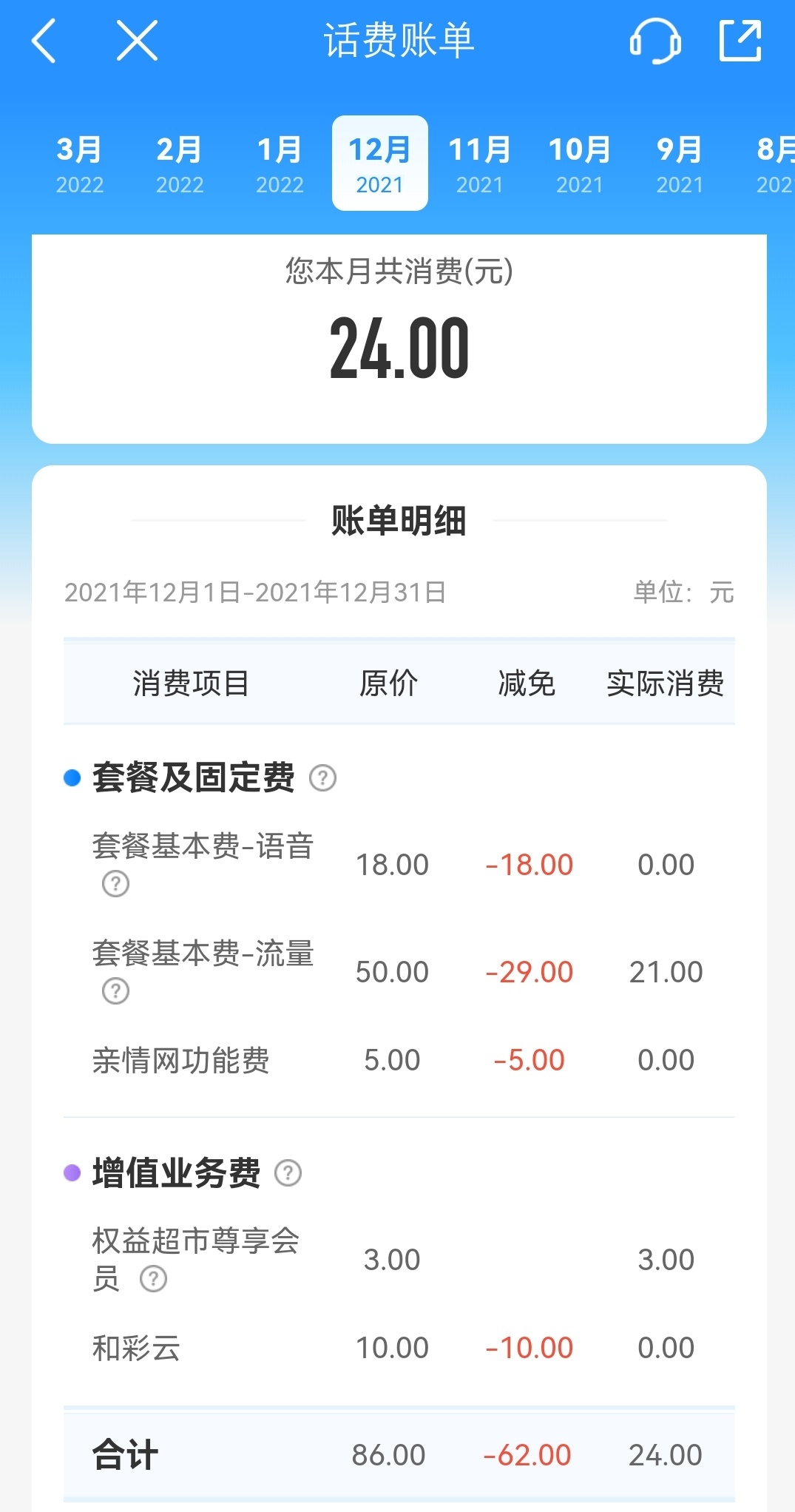Switch to the 3月 2022 bill
This screenshot has height=1512, width=795.
point(80,164)
